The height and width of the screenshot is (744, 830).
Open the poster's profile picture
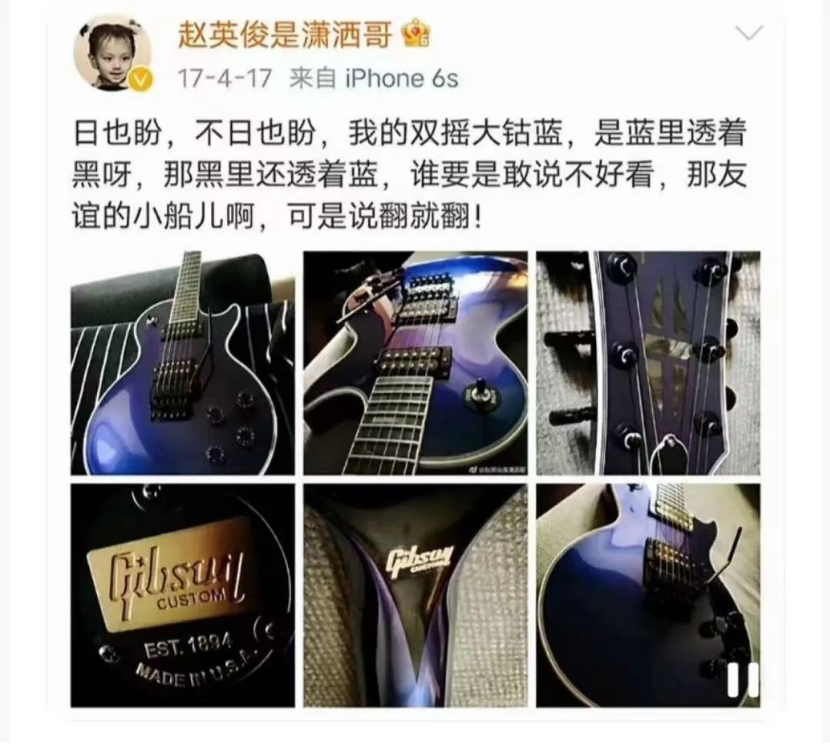[112, 55]
